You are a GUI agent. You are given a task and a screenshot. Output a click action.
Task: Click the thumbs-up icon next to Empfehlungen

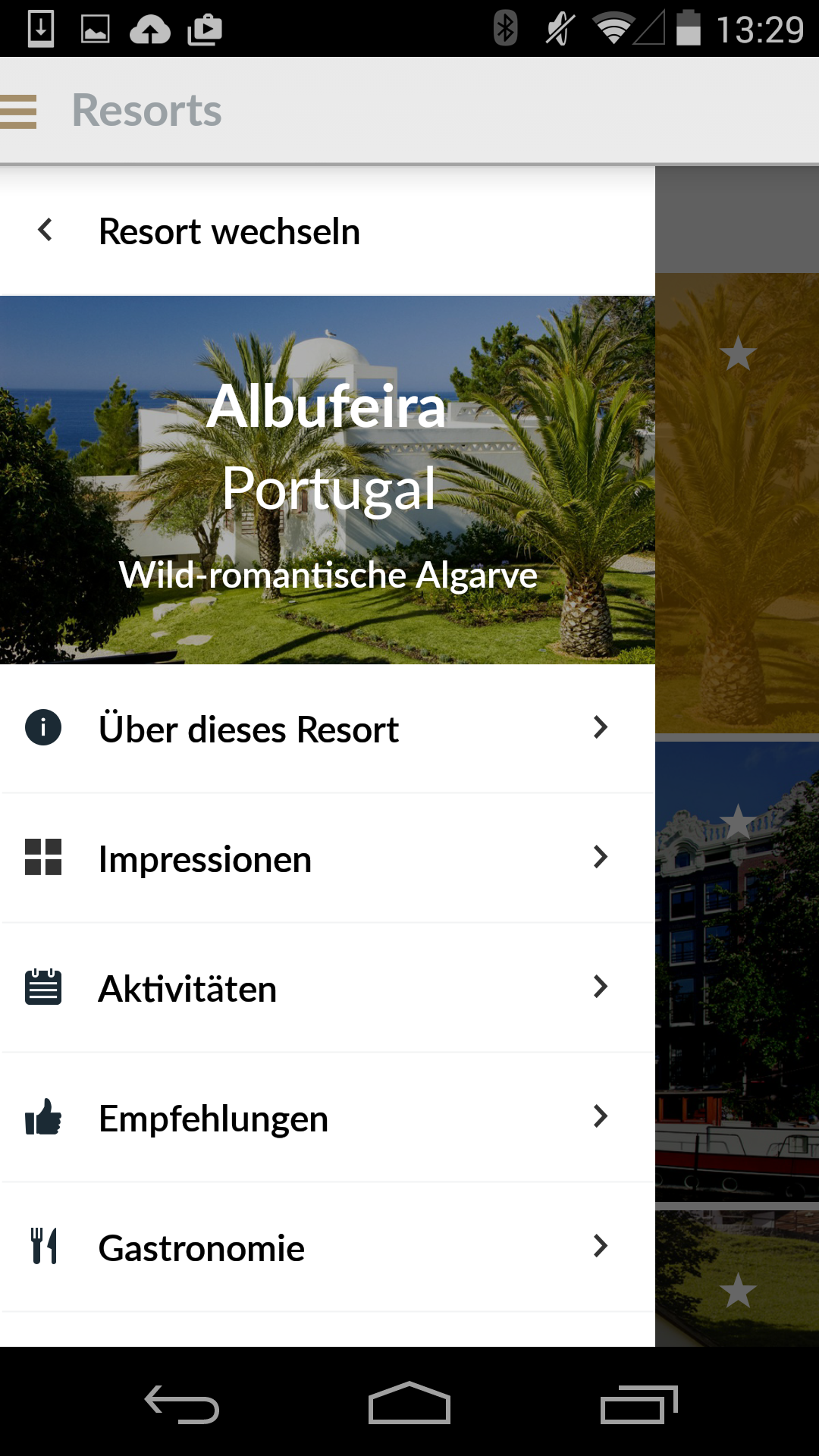coord(43,1116)
